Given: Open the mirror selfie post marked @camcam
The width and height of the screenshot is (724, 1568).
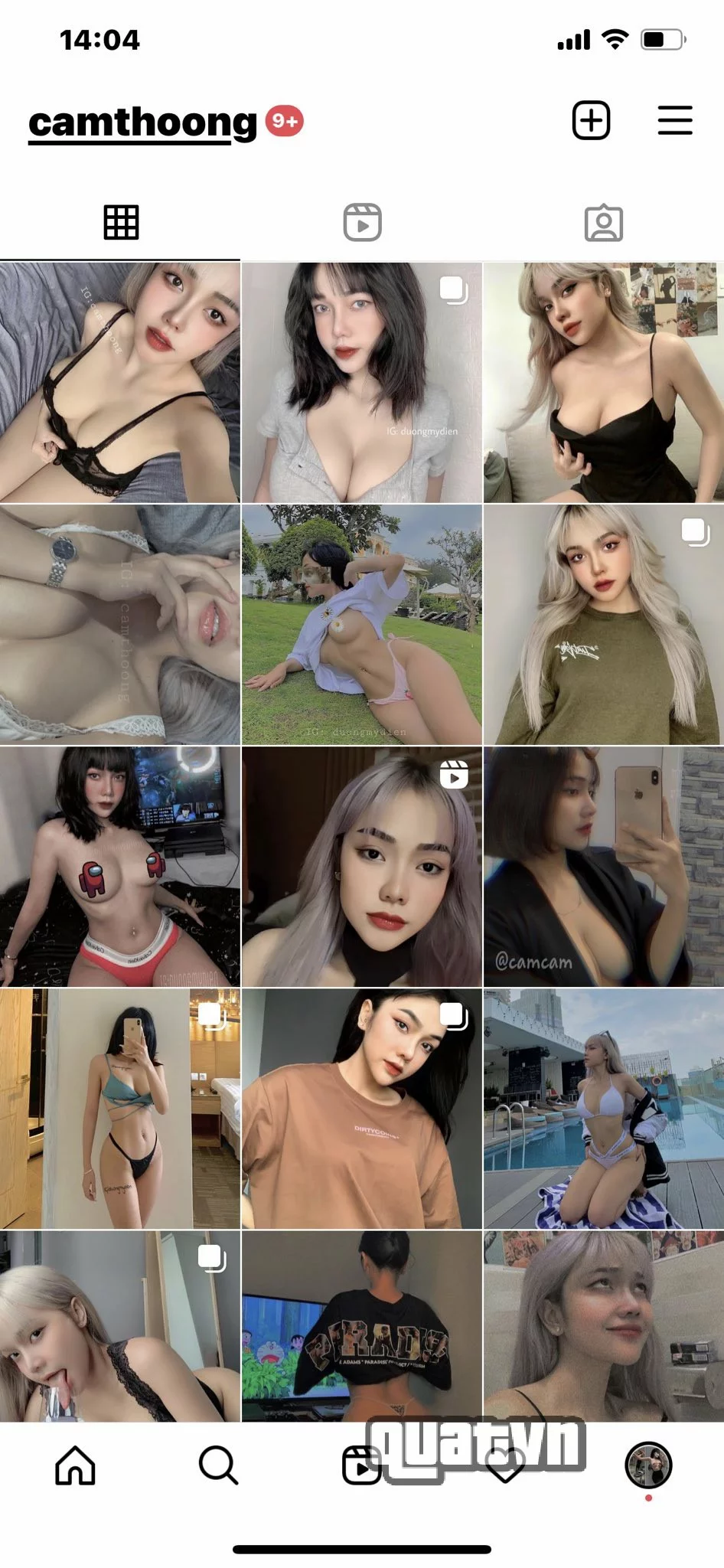Looking at the screenshot, I should 603,867.
